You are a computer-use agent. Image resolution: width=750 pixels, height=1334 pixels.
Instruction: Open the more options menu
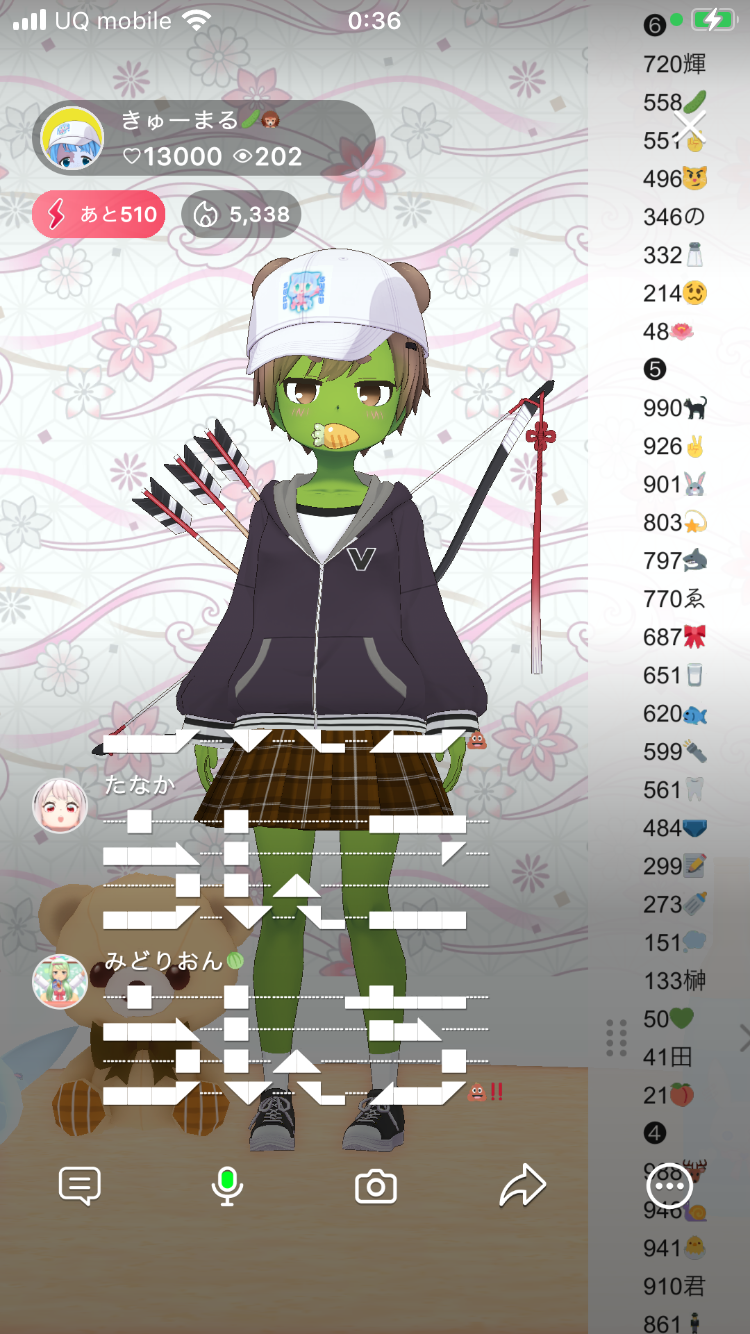669,1186
